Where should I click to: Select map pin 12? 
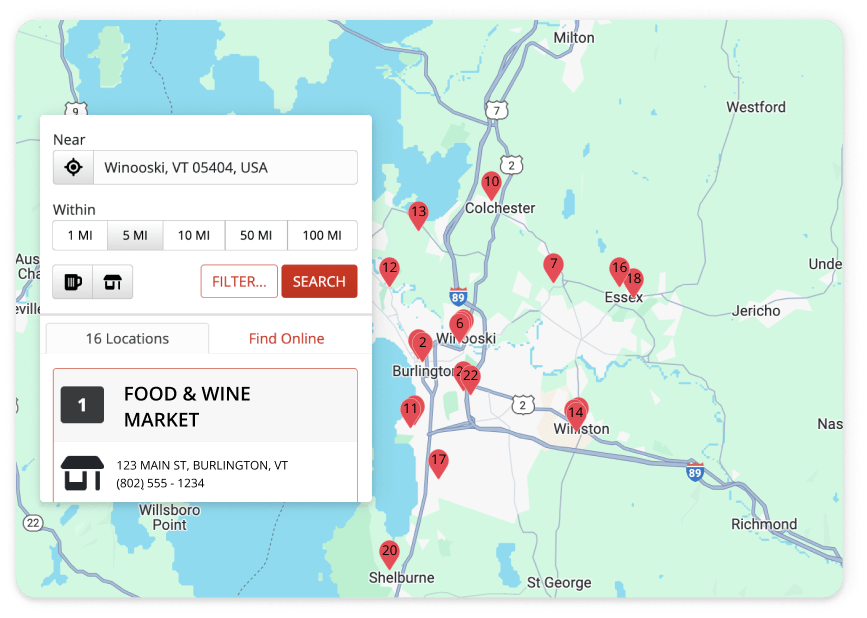tap(389, 269)
